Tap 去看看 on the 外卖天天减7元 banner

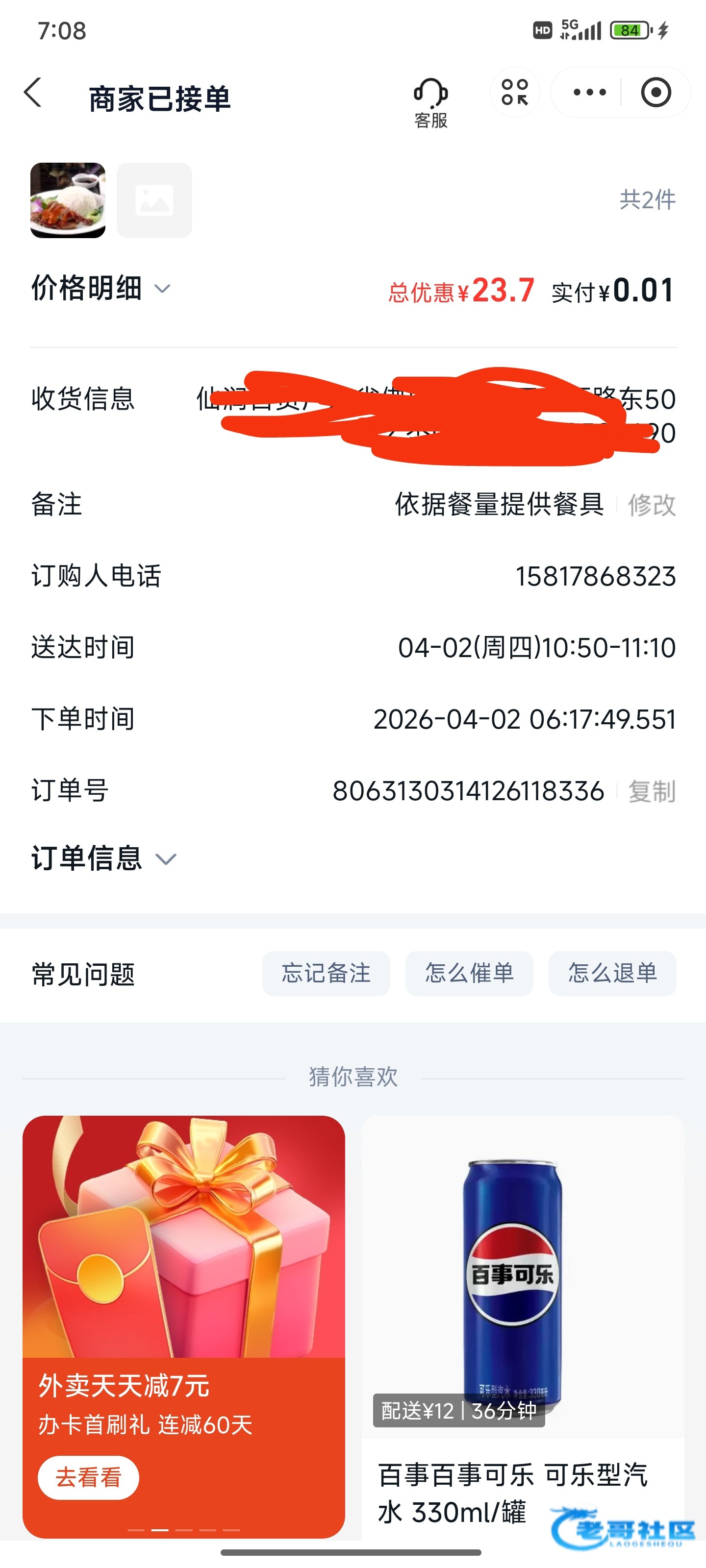[88, 1477]
